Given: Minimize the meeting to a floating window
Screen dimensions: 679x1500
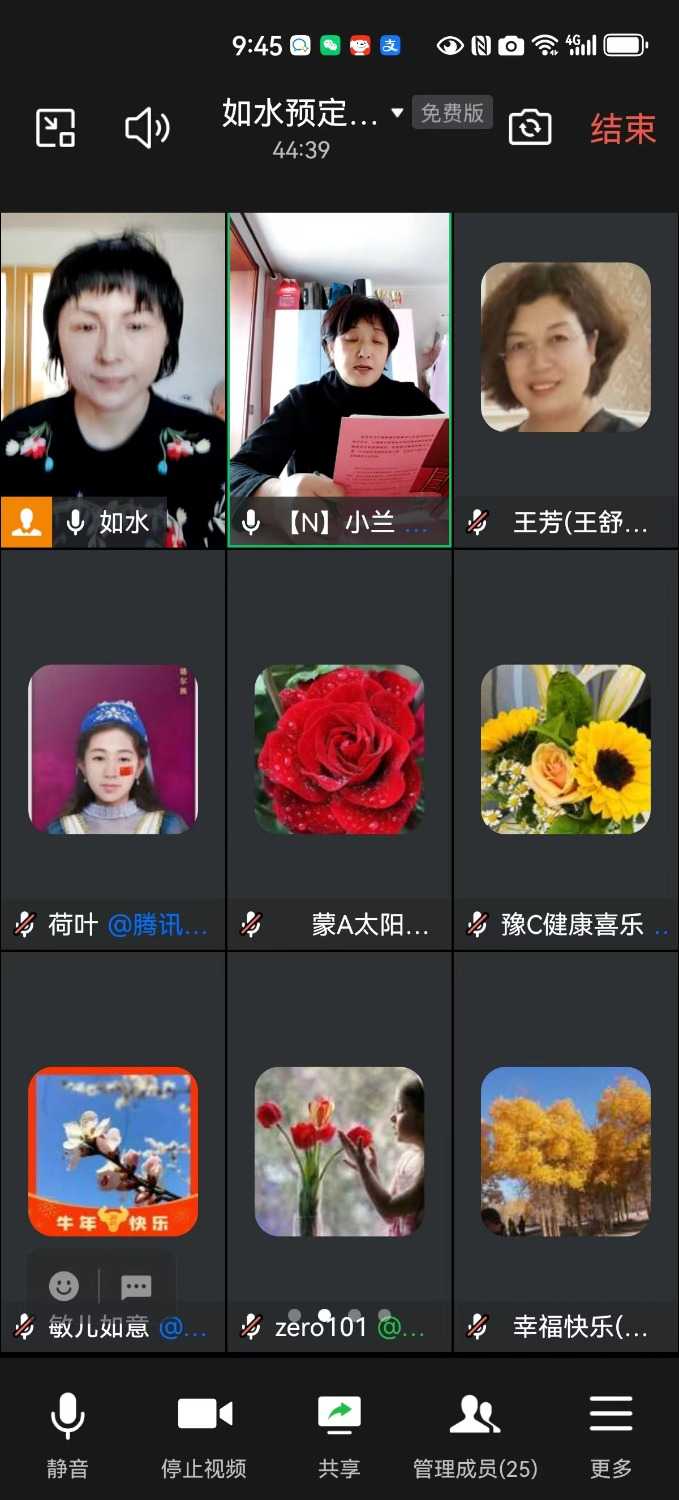Looking at the screenshot, I should (x=56, y=128).
